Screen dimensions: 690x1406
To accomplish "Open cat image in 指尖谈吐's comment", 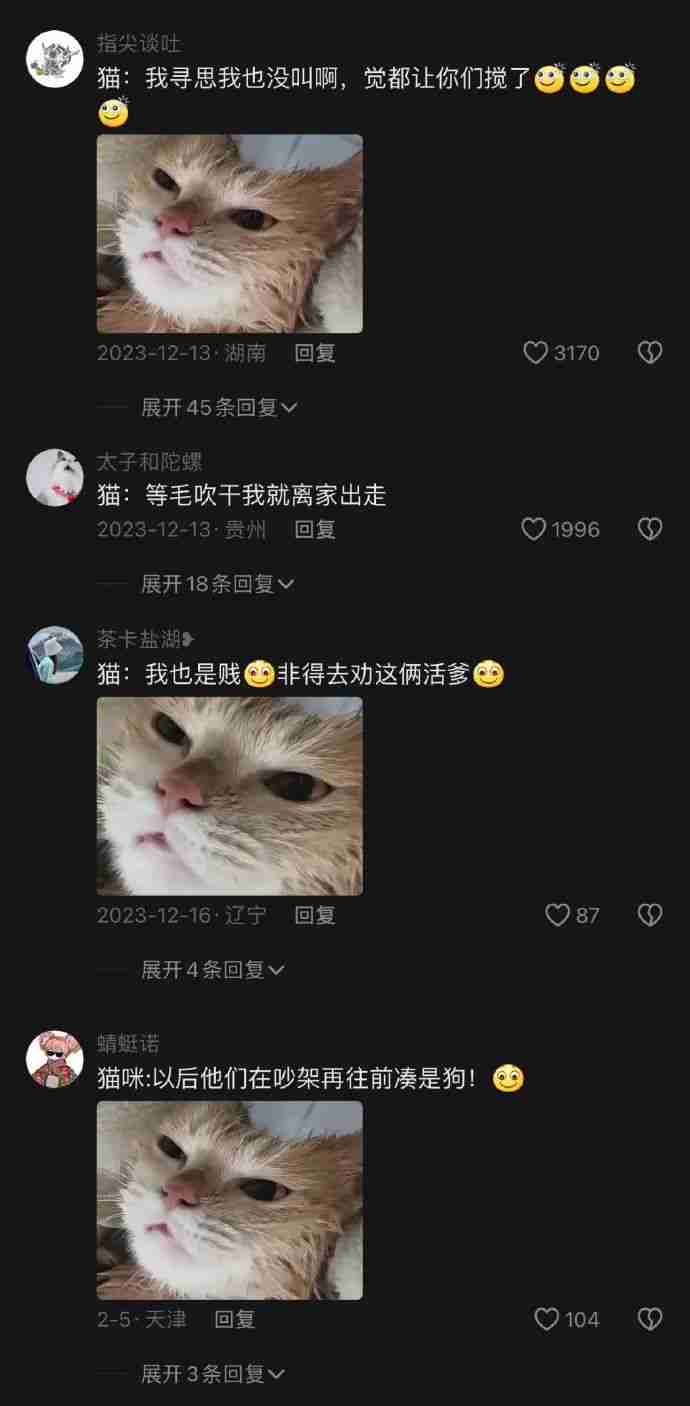I will tap(230, 234).
